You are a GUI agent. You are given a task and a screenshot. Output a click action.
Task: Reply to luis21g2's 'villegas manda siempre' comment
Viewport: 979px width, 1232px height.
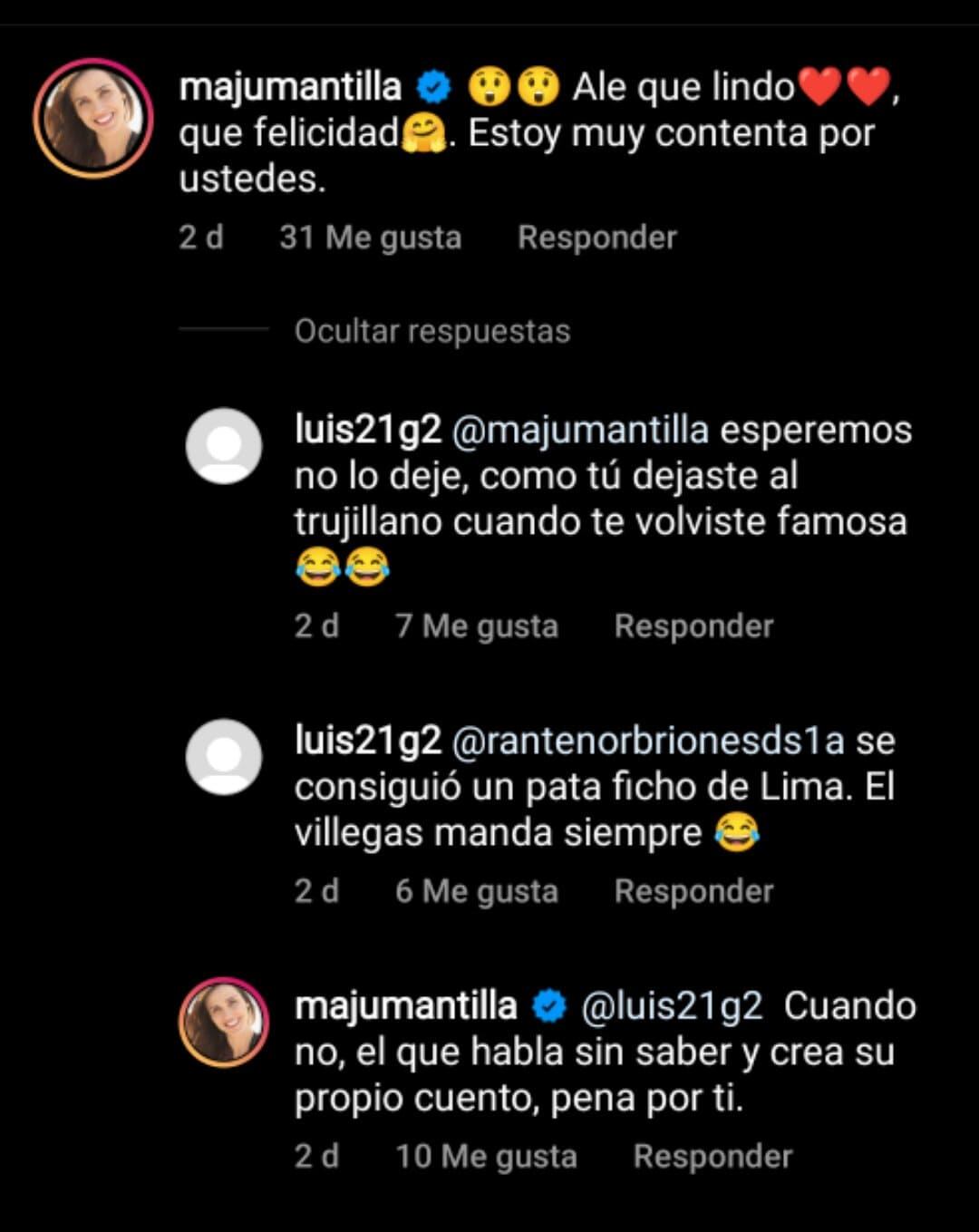pos(693,891)
